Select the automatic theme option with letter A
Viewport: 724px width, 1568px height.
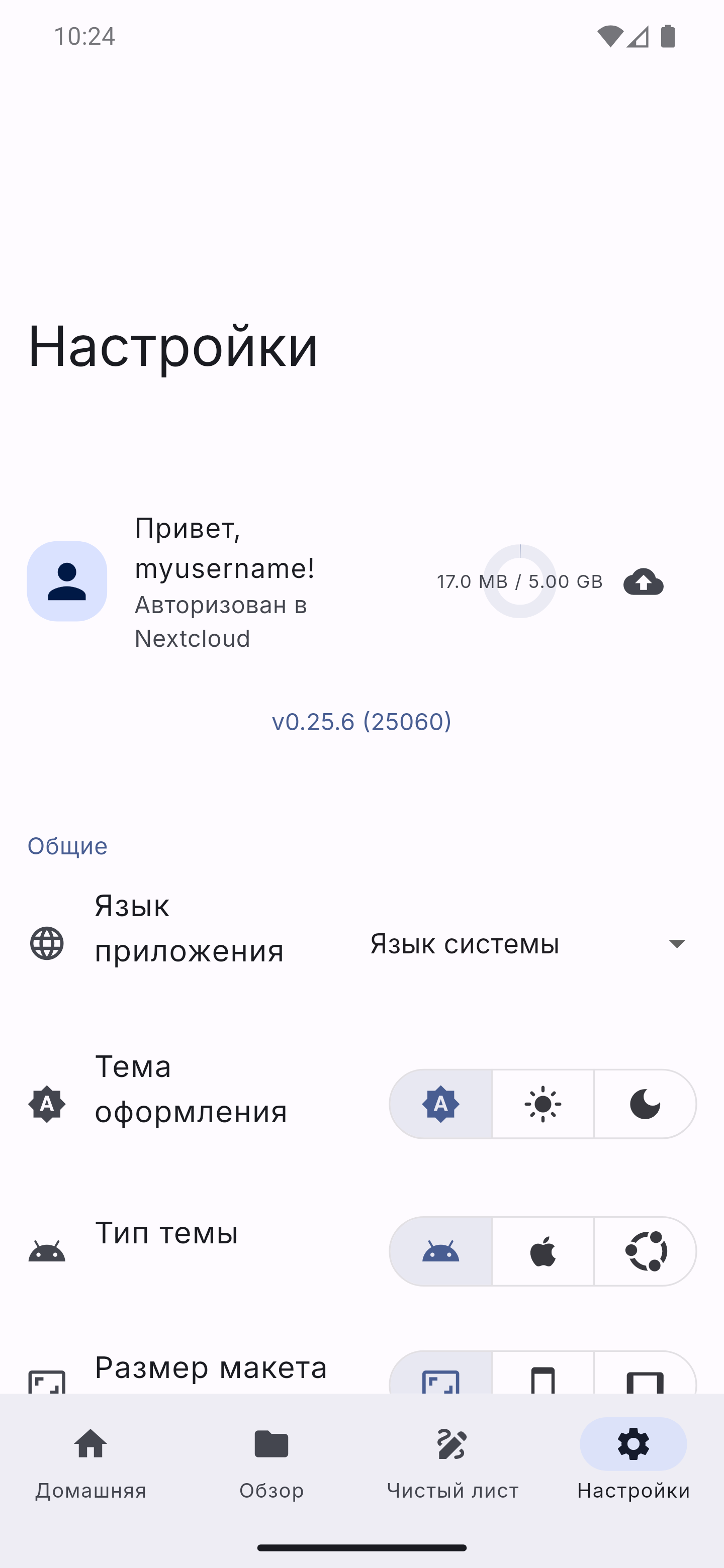pyautogui.click(x=441, y=1104)
